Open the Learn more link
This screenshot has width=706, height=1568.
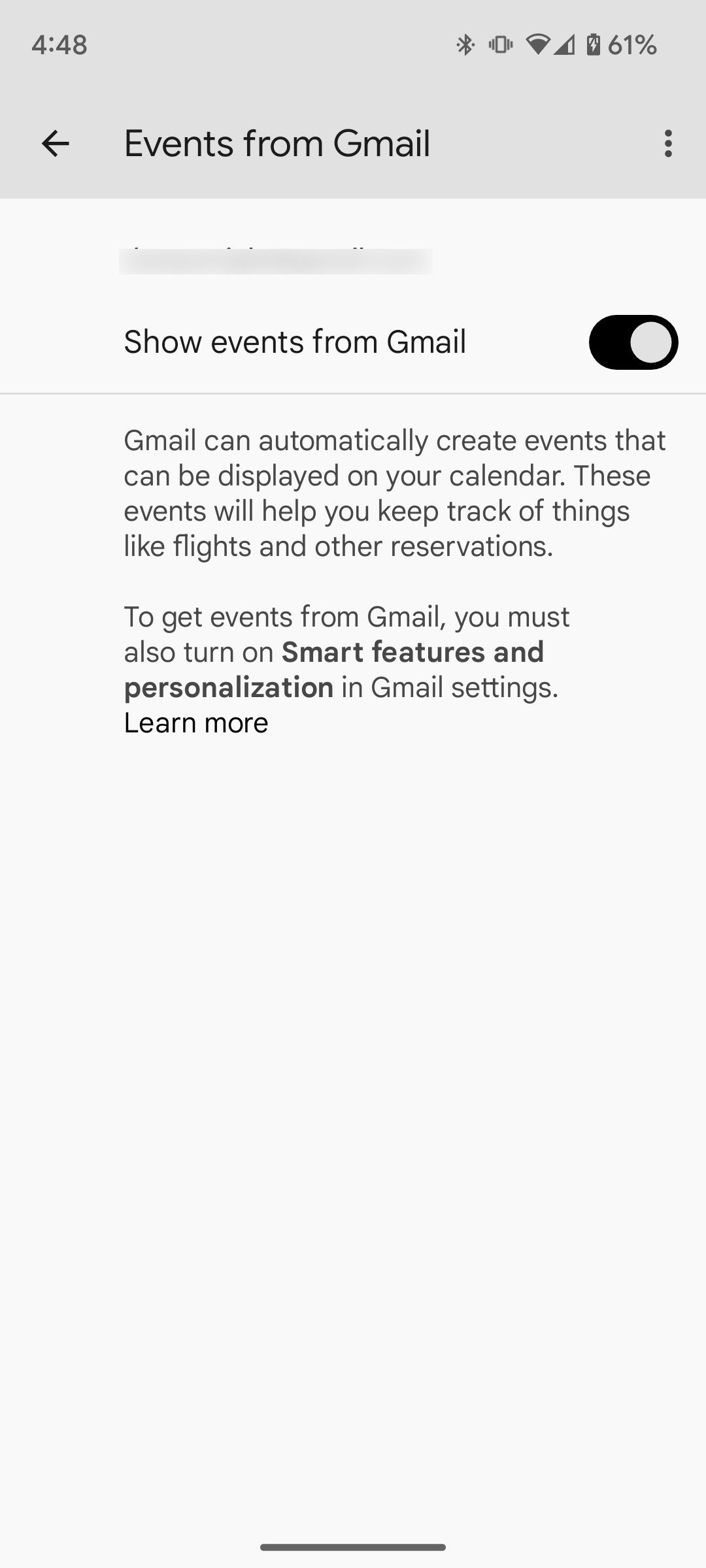[x=196, y=723]
